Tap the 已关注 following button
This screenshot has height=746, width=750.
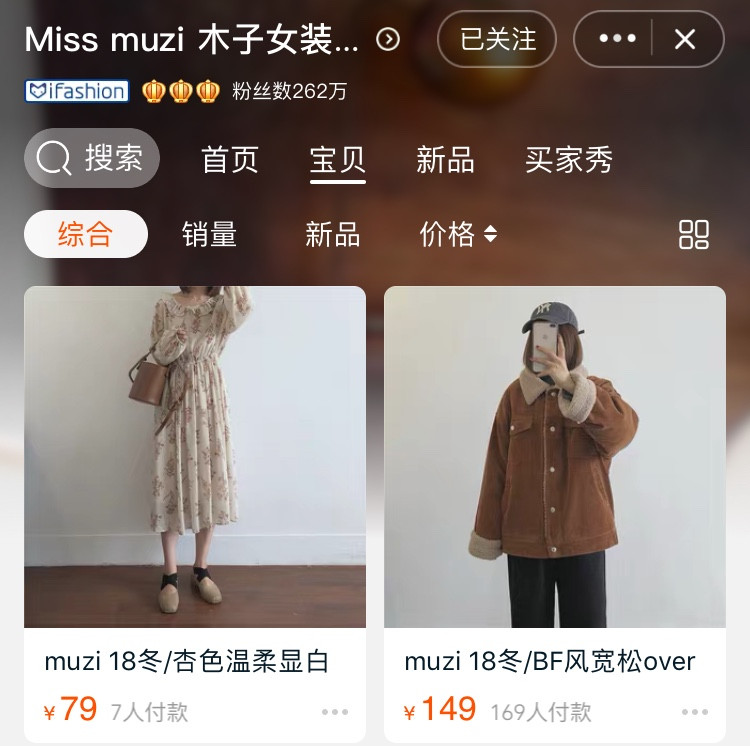pos(498,40)
